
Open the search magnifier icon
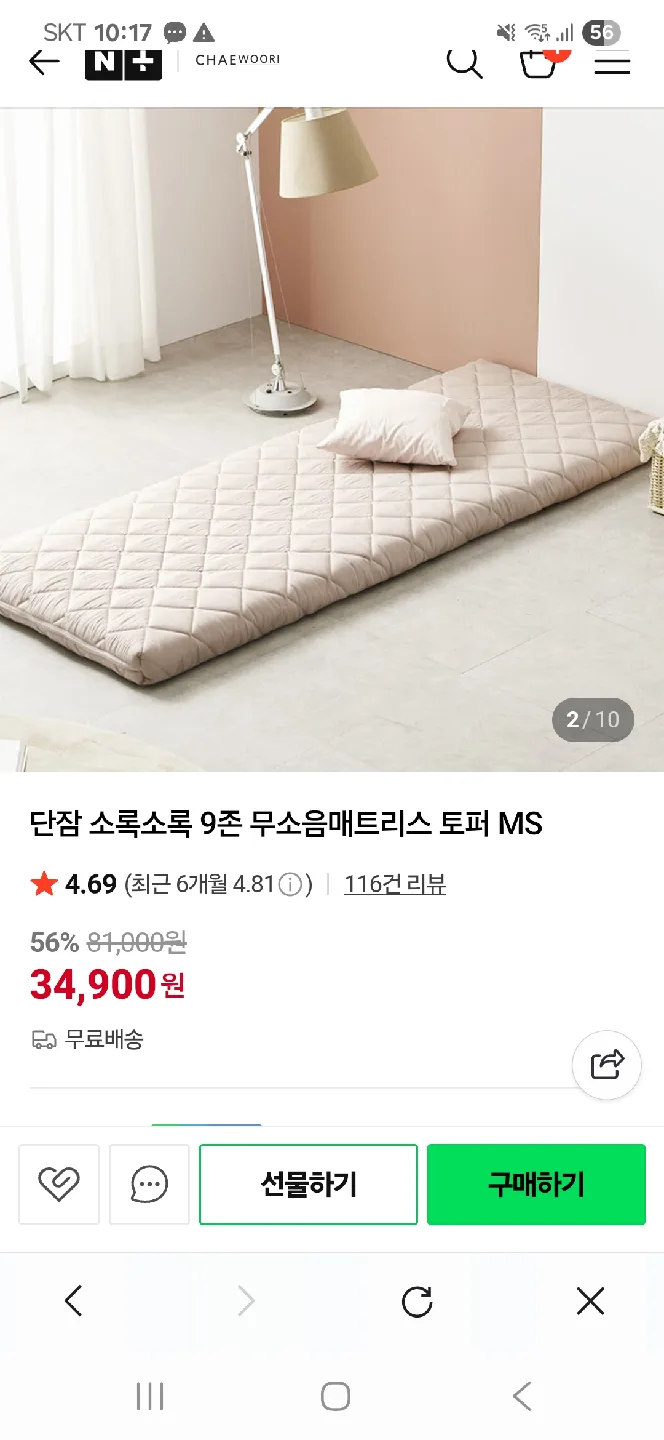tap(464, 62)
